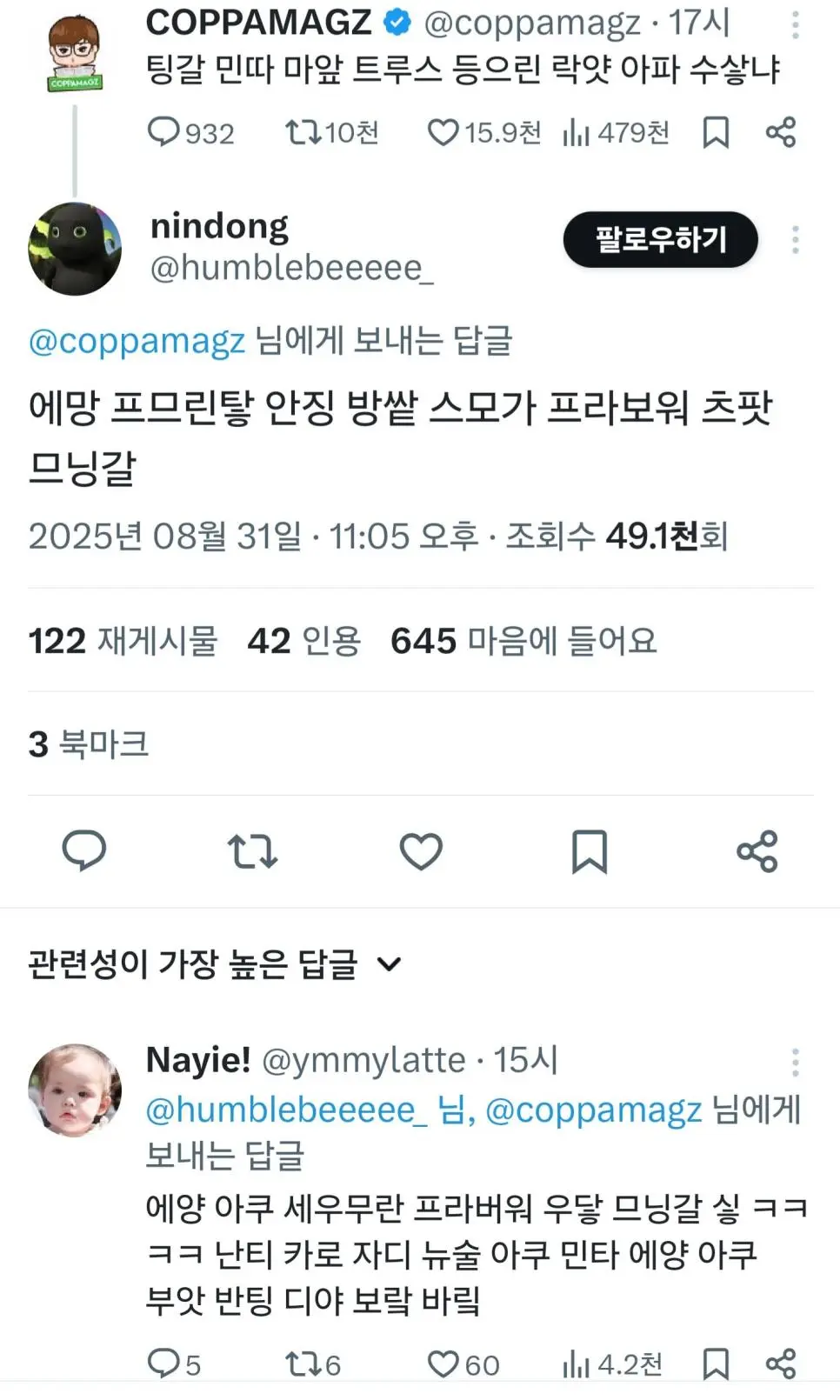This screenshot has width=840, height=1400.
Task: Like nindong's reply
Action: [421, 850]
